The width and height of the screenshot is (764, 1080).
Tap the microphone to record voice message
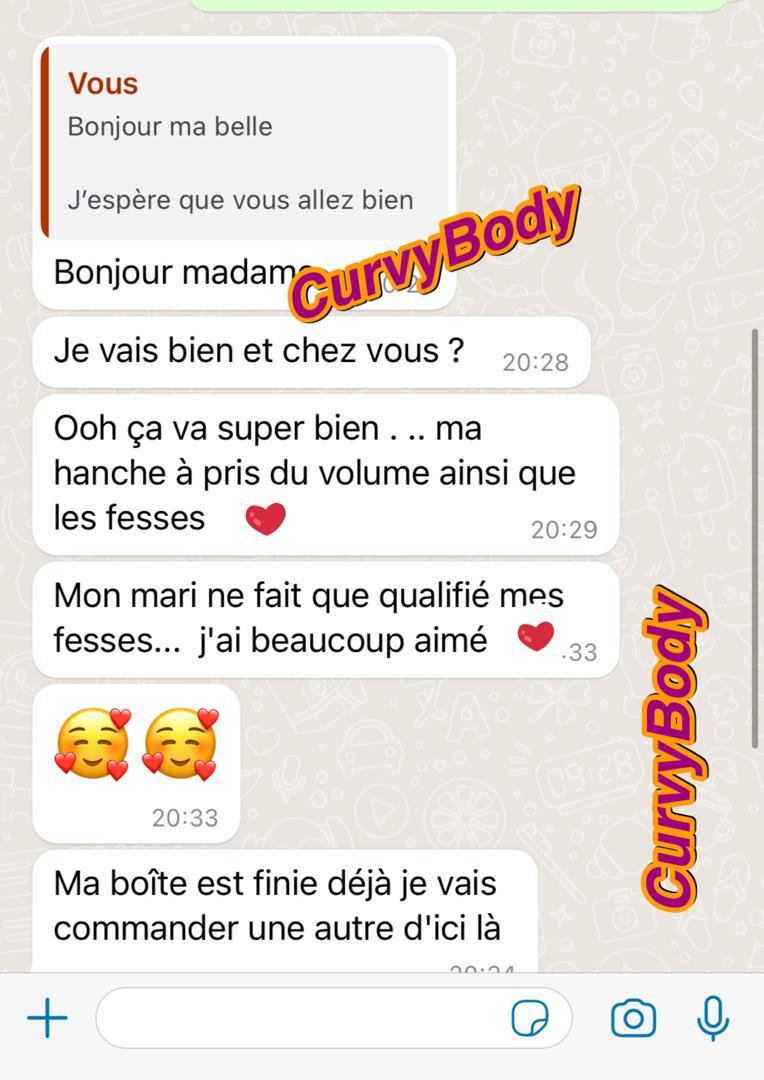point(712,1019)
